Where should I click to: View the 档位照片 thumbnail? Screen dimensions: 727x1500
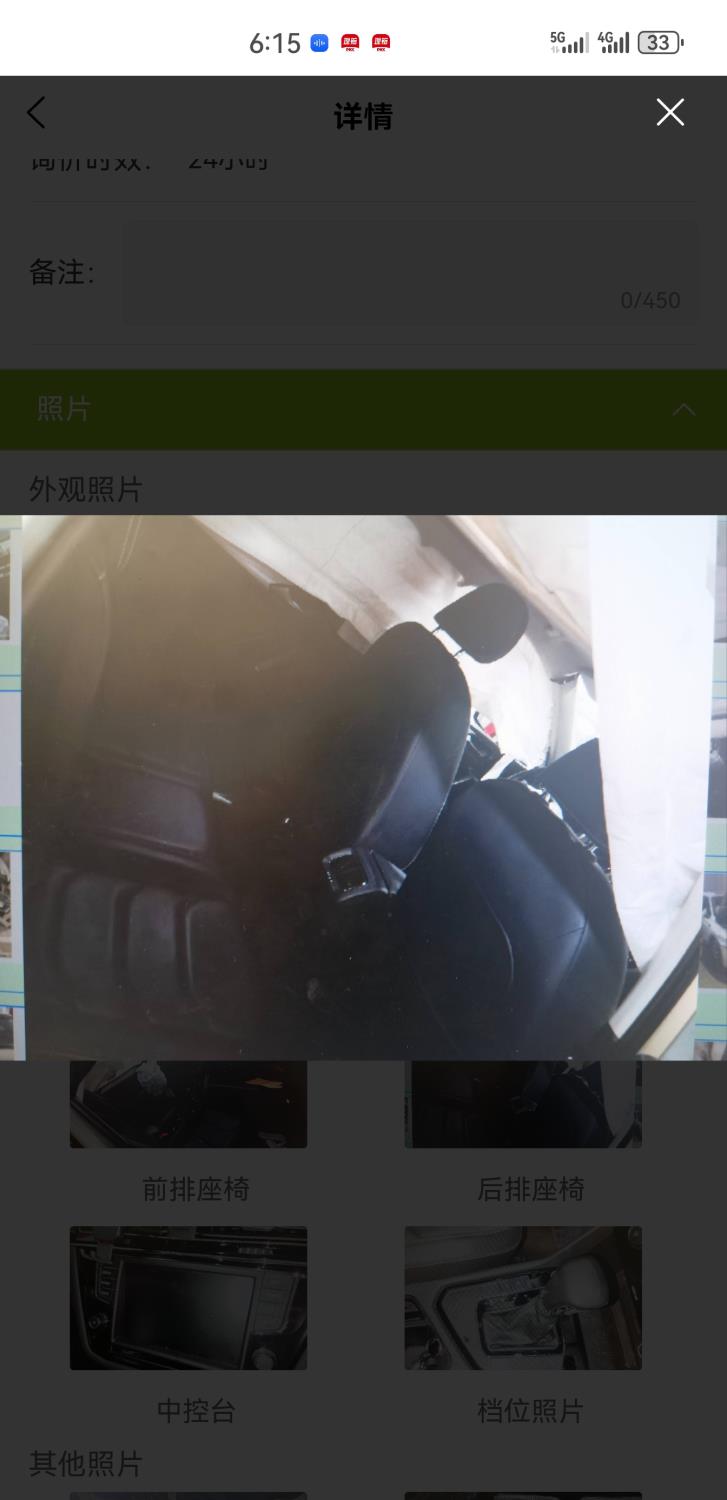[x=522, y=1297]
